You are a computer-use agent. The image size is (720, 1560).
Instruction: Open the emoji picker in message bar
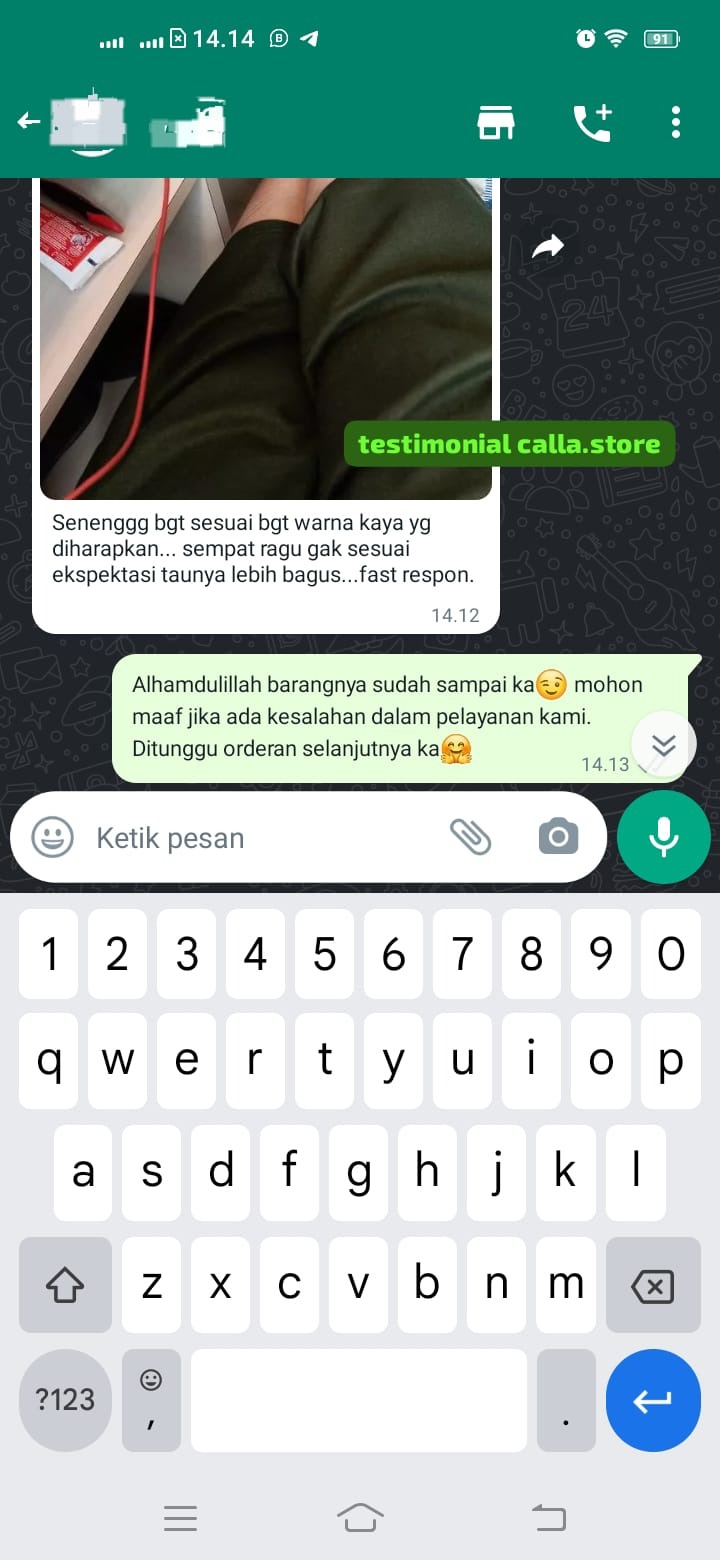[52, 837]
